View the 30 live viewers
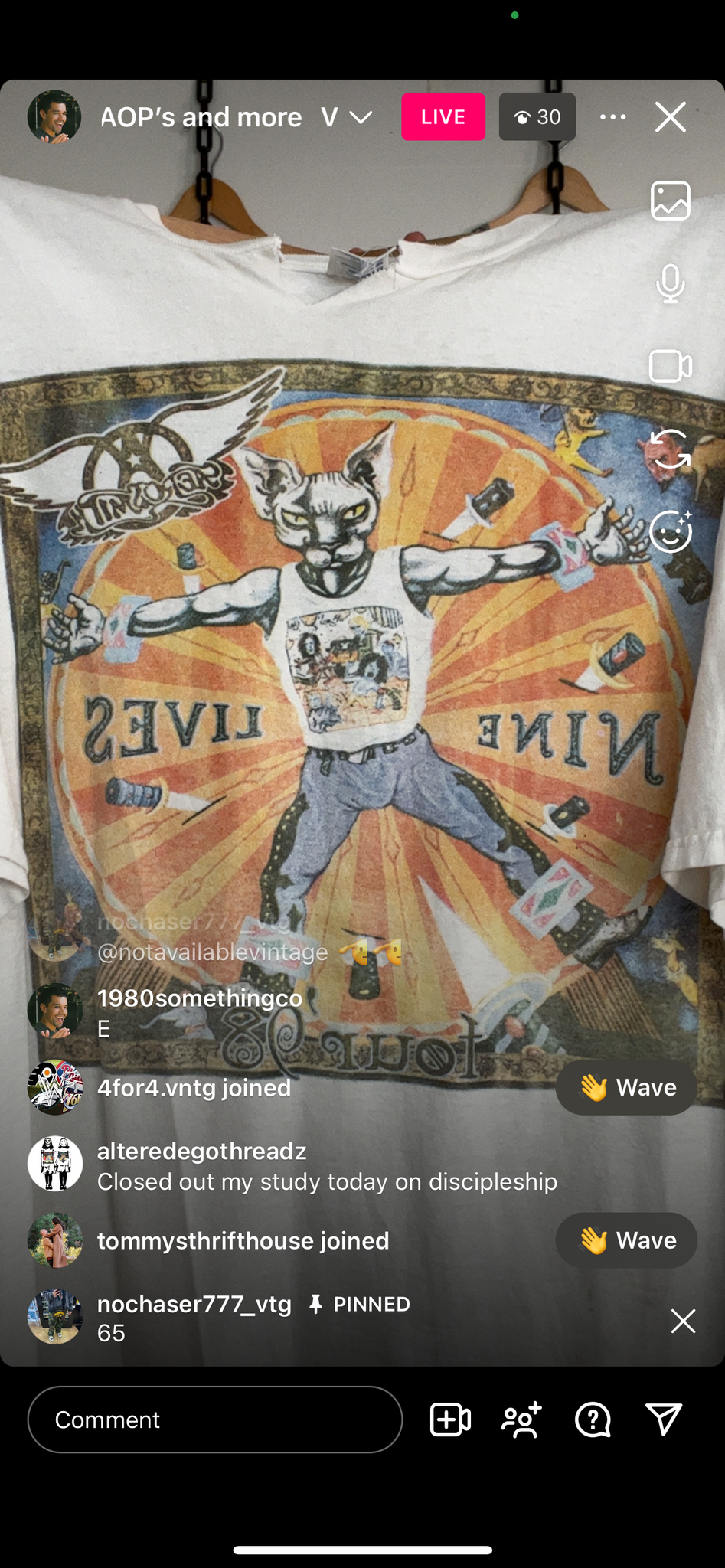 537,117
